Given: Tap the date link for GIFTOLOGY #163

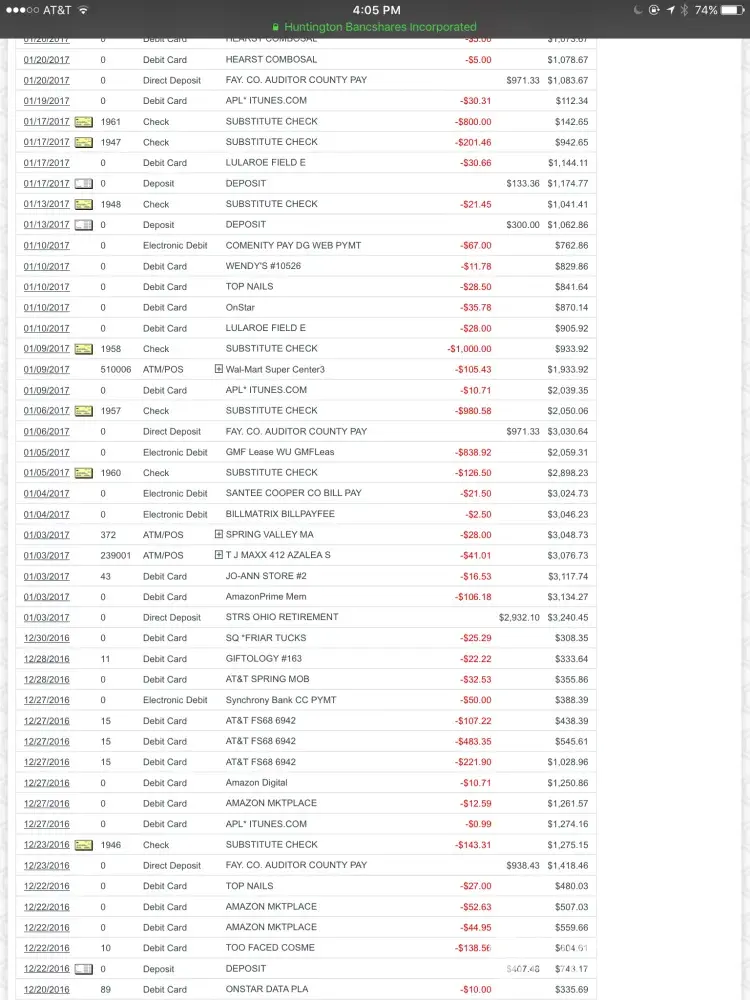Looking at the screenshot, I should tap(47, 659).
